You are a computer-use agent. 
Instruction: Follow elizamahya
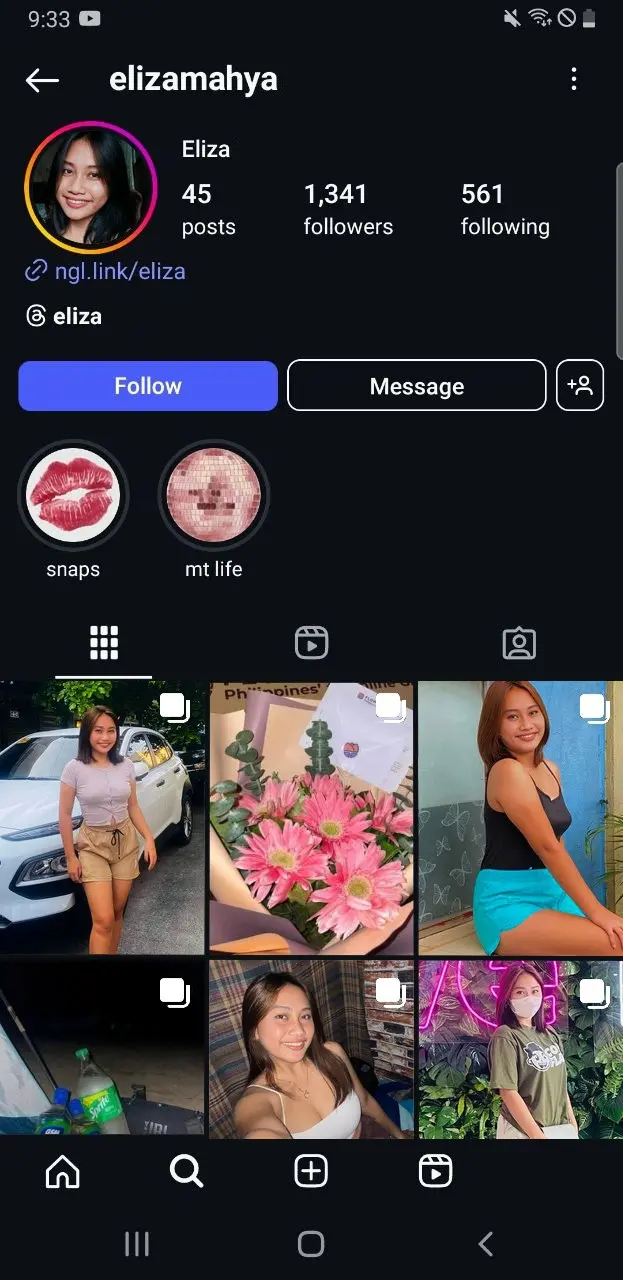[148, 386]
